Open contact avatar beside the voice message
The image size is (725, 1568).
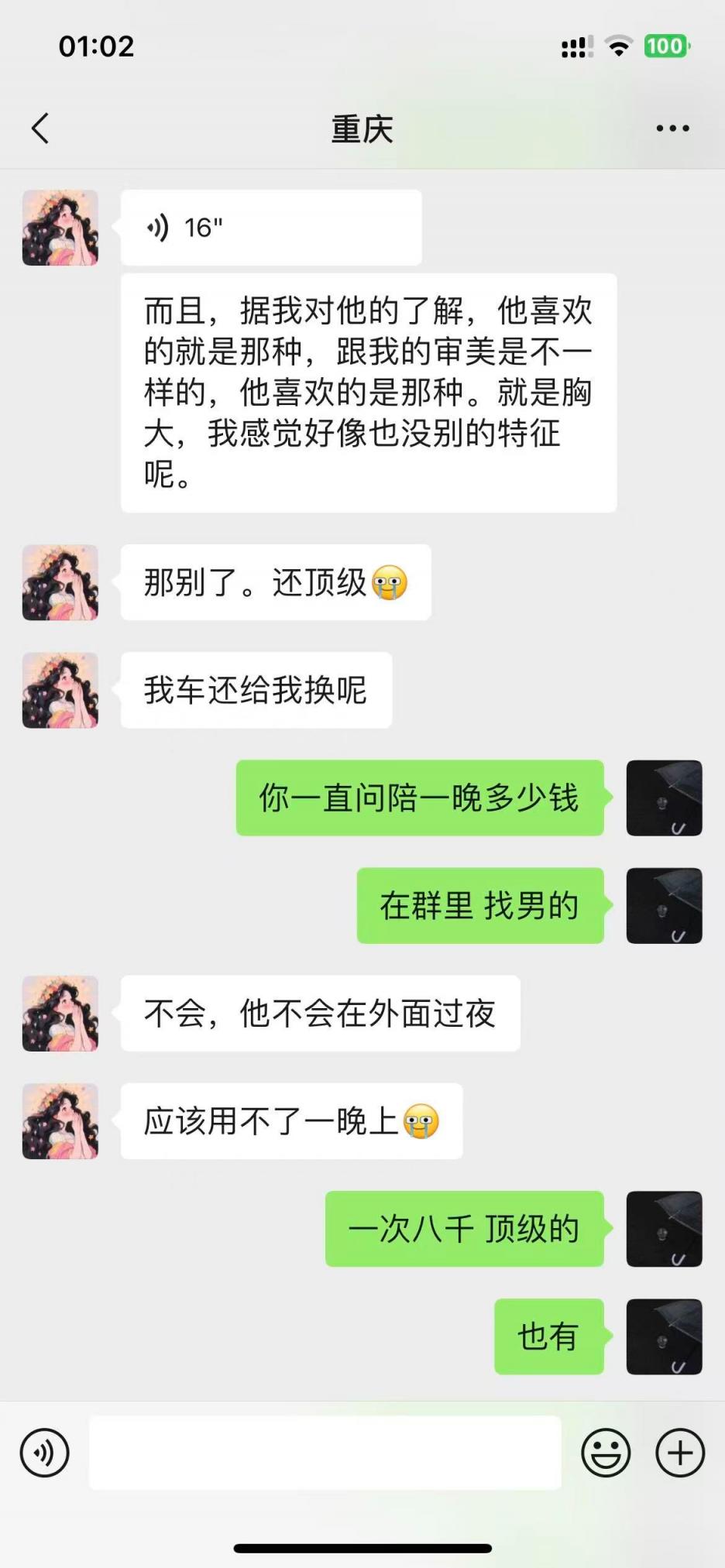point(60,228)
